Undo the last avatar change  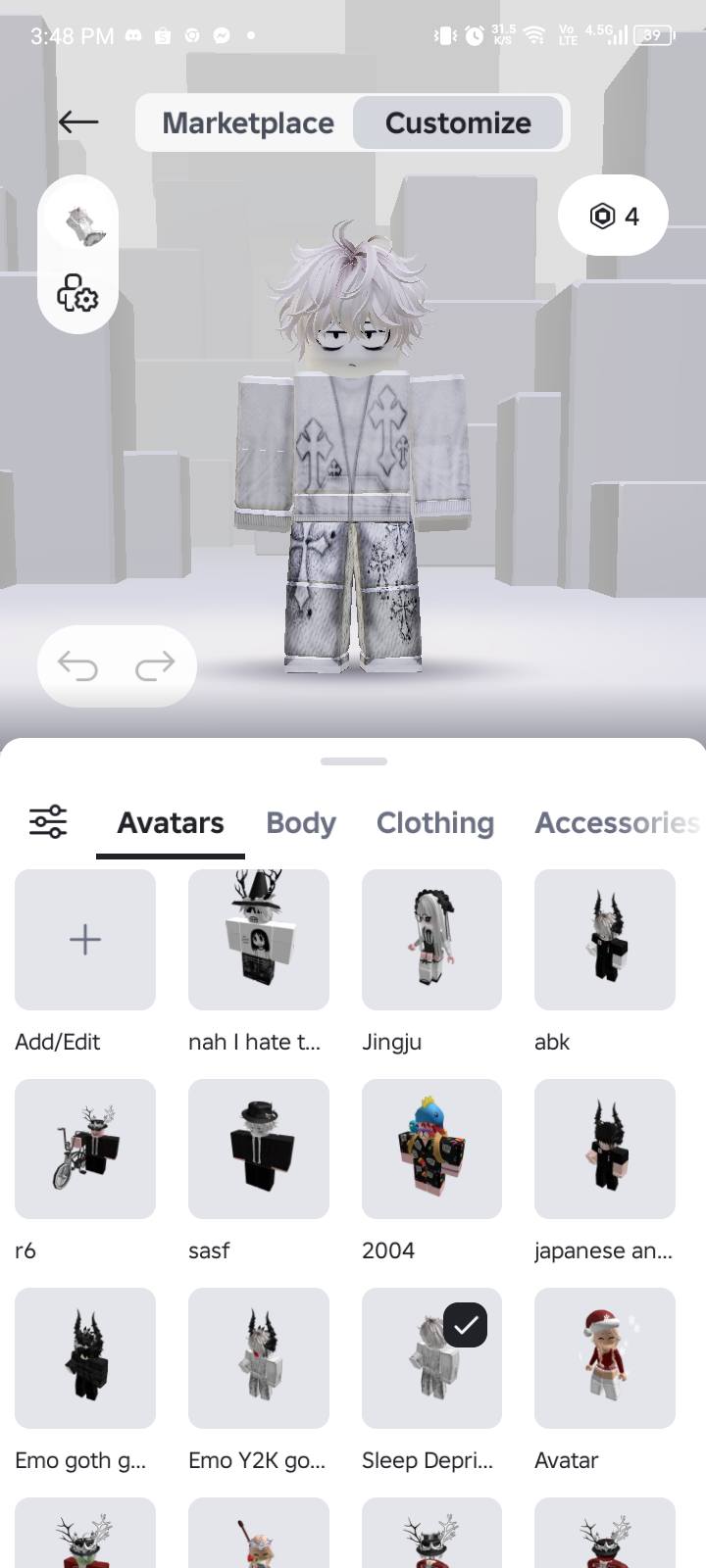click(78, 666)
